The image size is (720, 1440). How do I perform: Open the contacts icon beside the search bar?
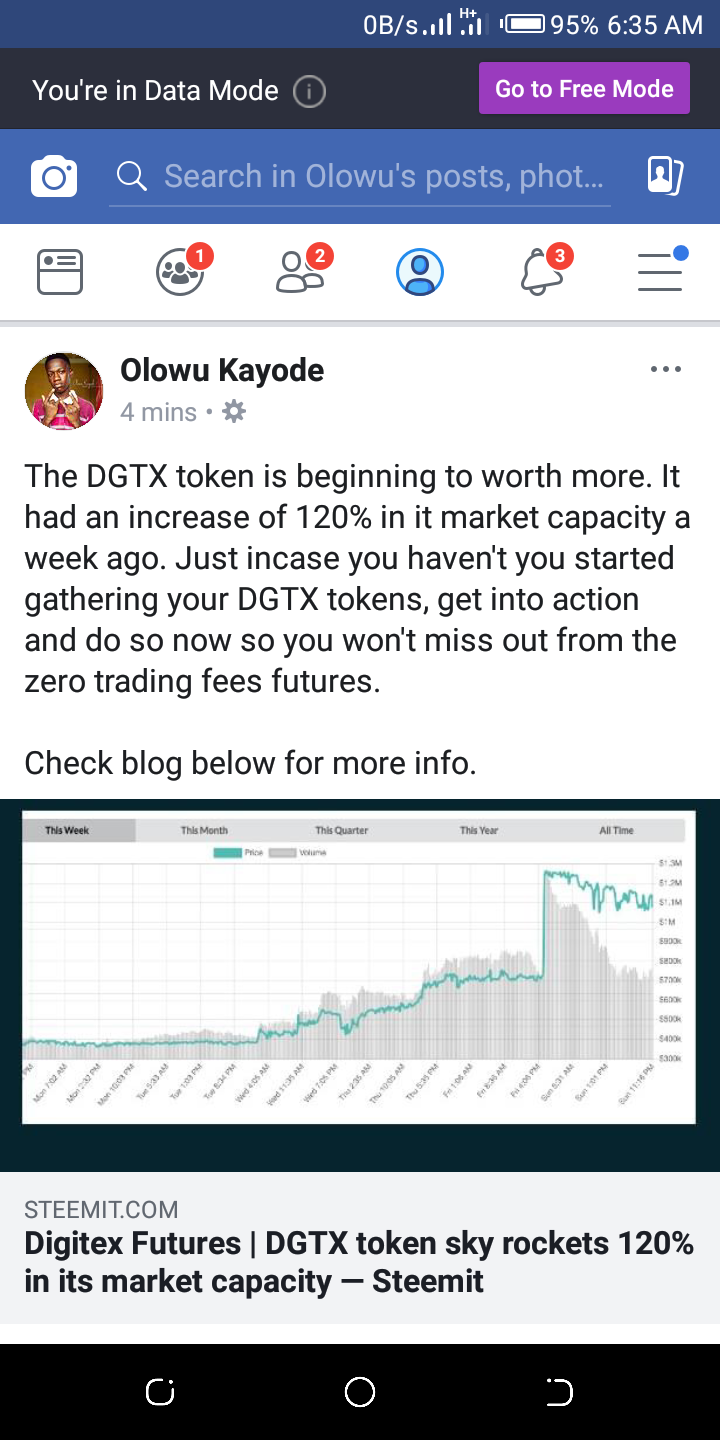pyautogui.click(x=665, y=176)
